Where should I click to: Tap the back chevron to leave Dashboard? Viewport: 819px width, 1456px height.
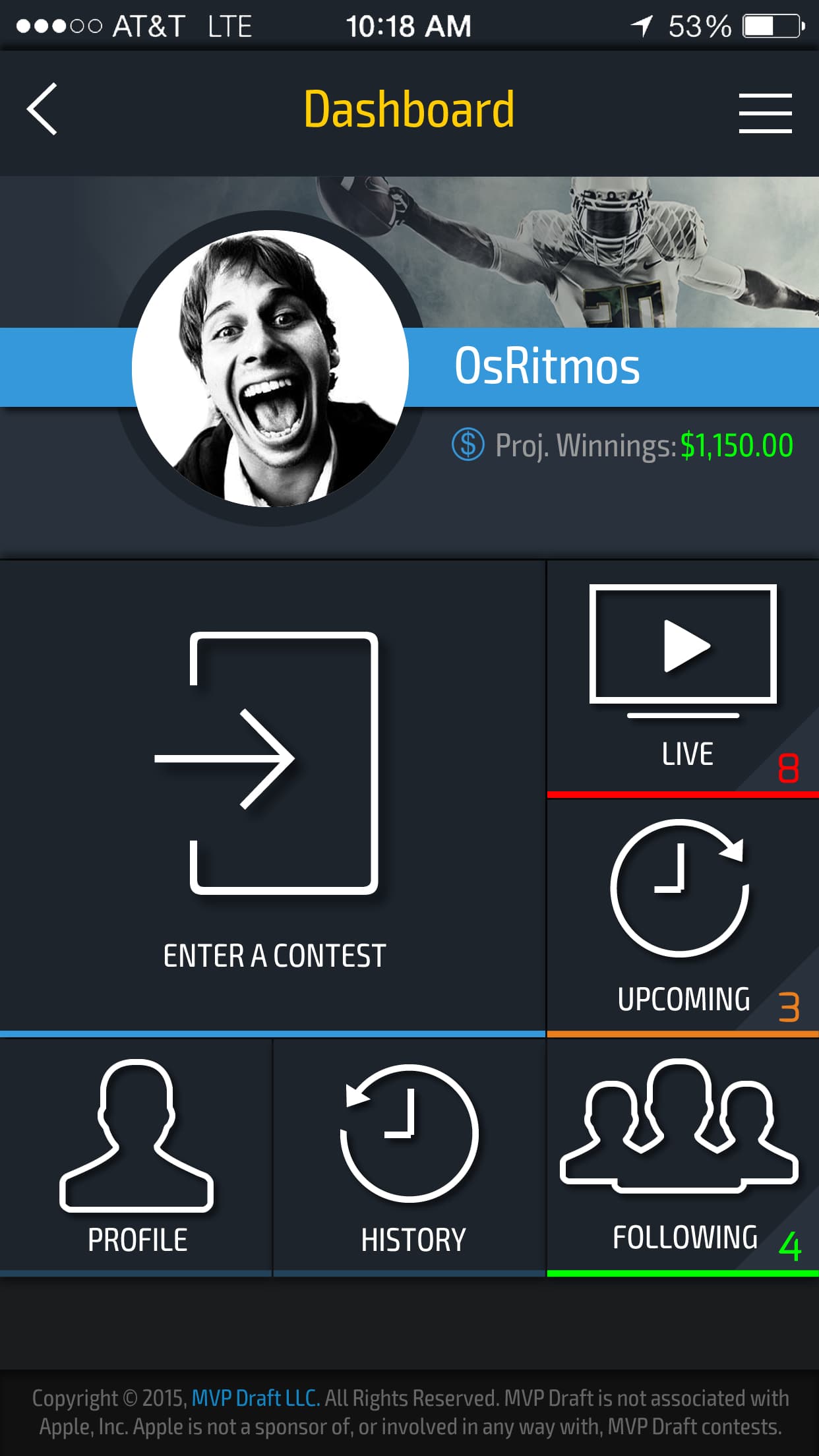tap(41, 109)
